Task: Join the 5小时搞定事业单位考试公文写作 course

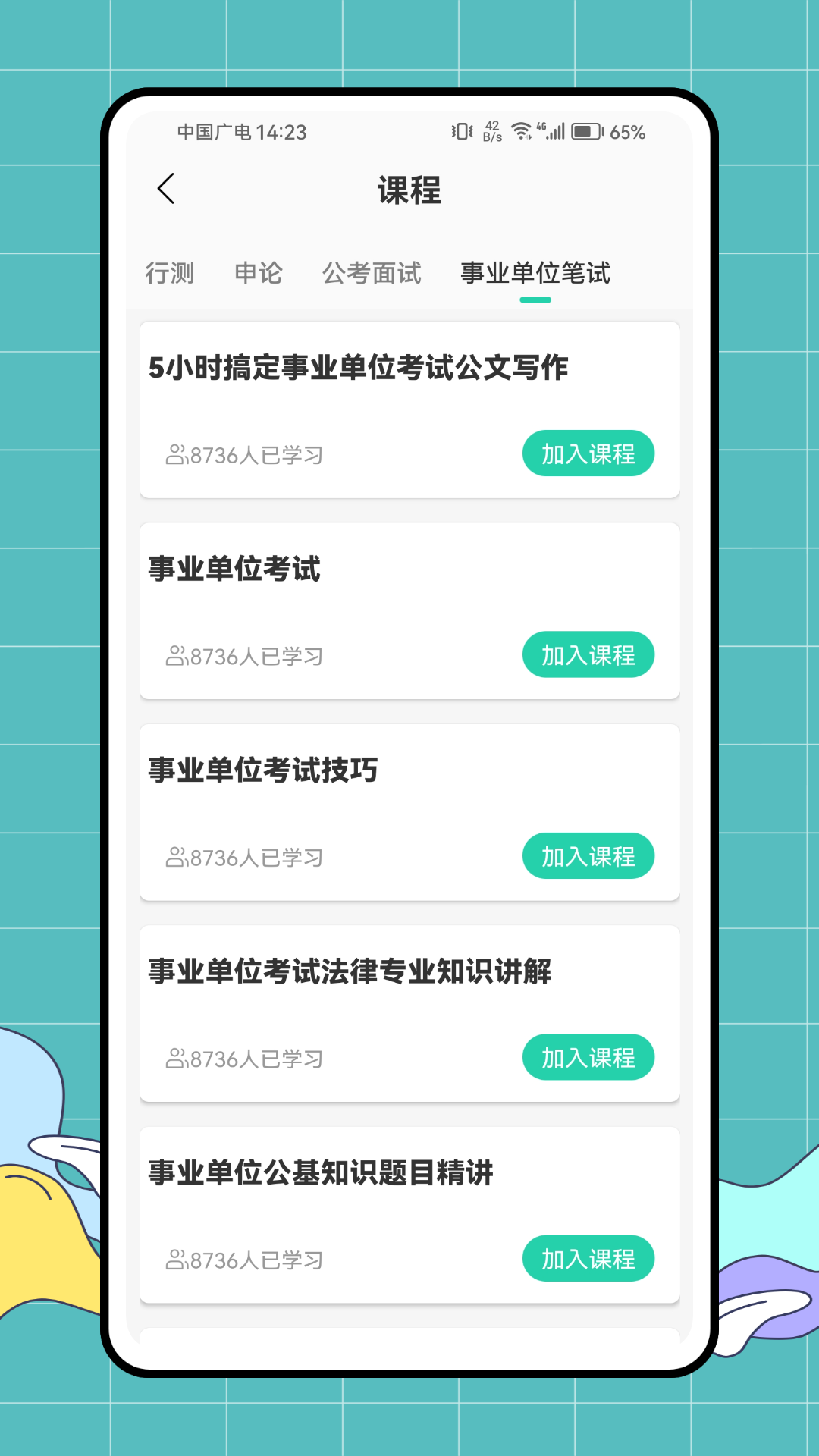Action: point(588,453)
